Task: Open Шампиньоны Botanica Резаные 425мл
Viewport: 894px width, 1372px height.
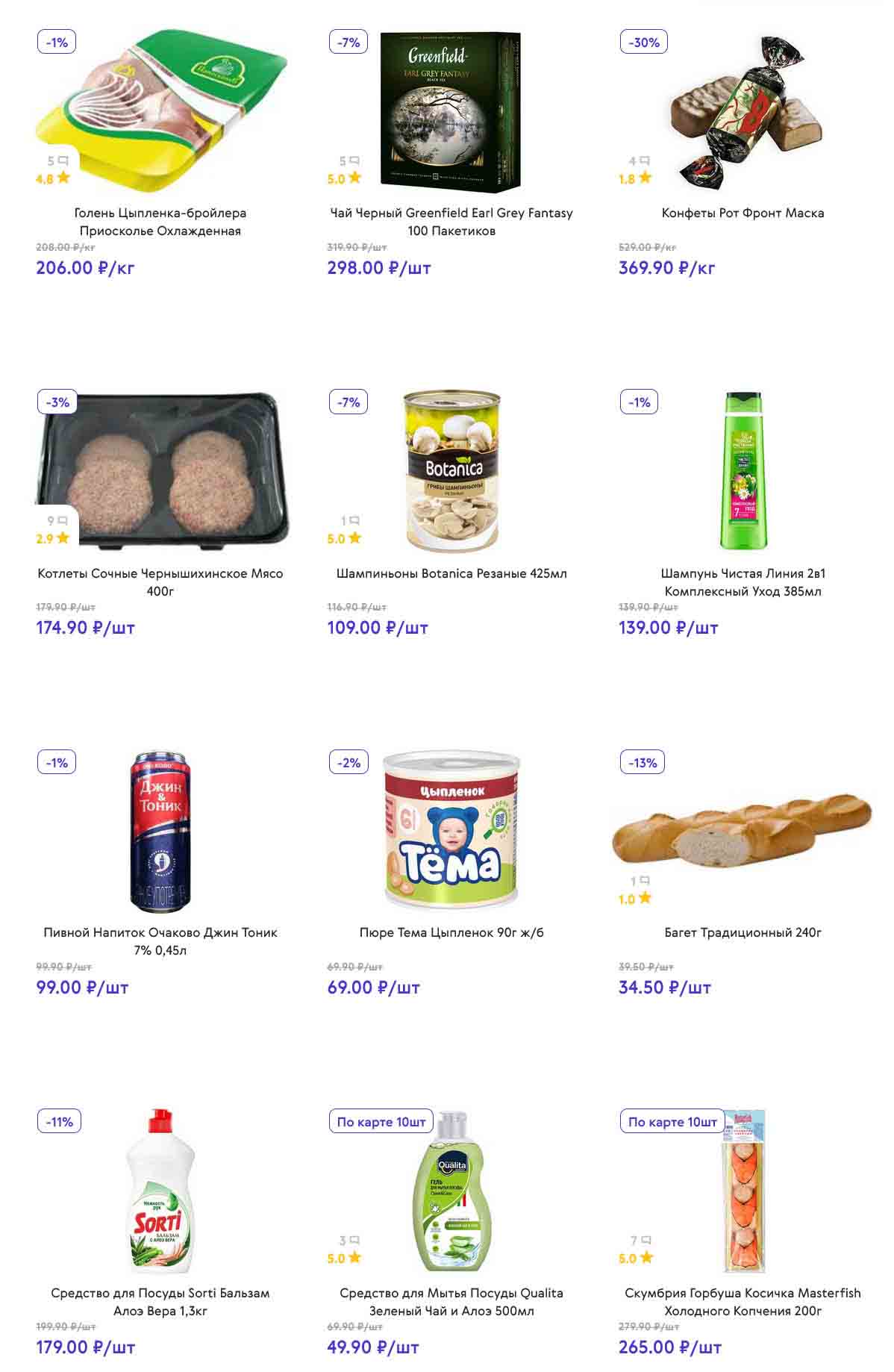Action: (x=451, y=573)
